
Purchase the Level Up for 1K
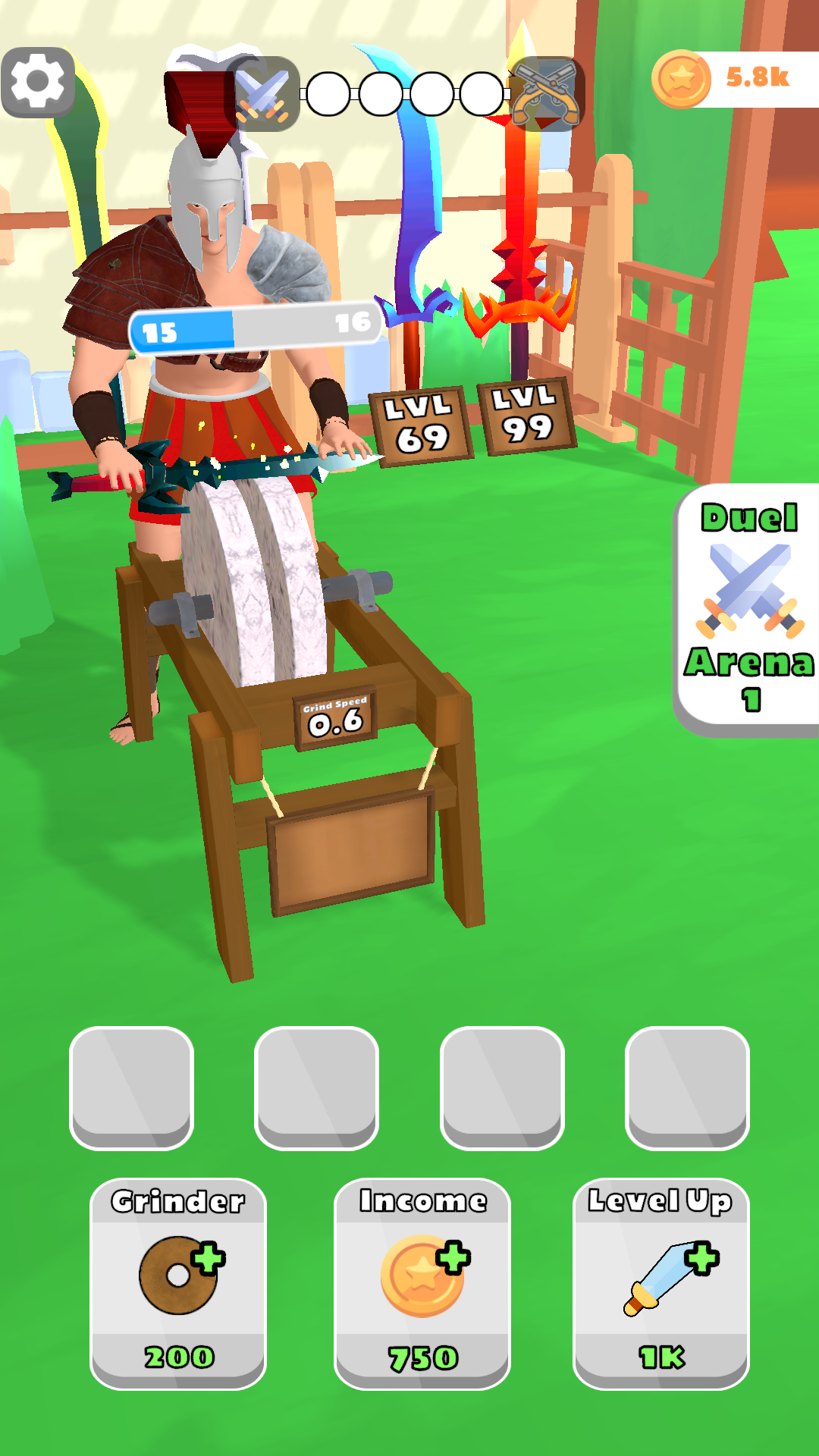click(x=661, y=1284)
